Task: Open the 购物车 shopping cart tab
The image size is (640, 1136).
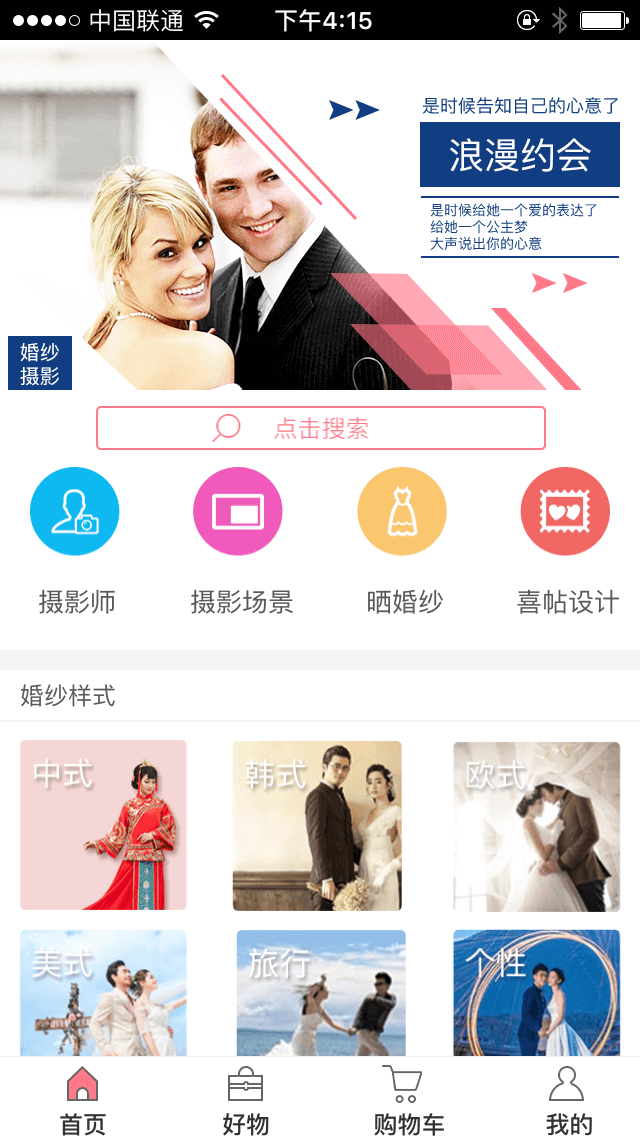Action: point(408,1099)
